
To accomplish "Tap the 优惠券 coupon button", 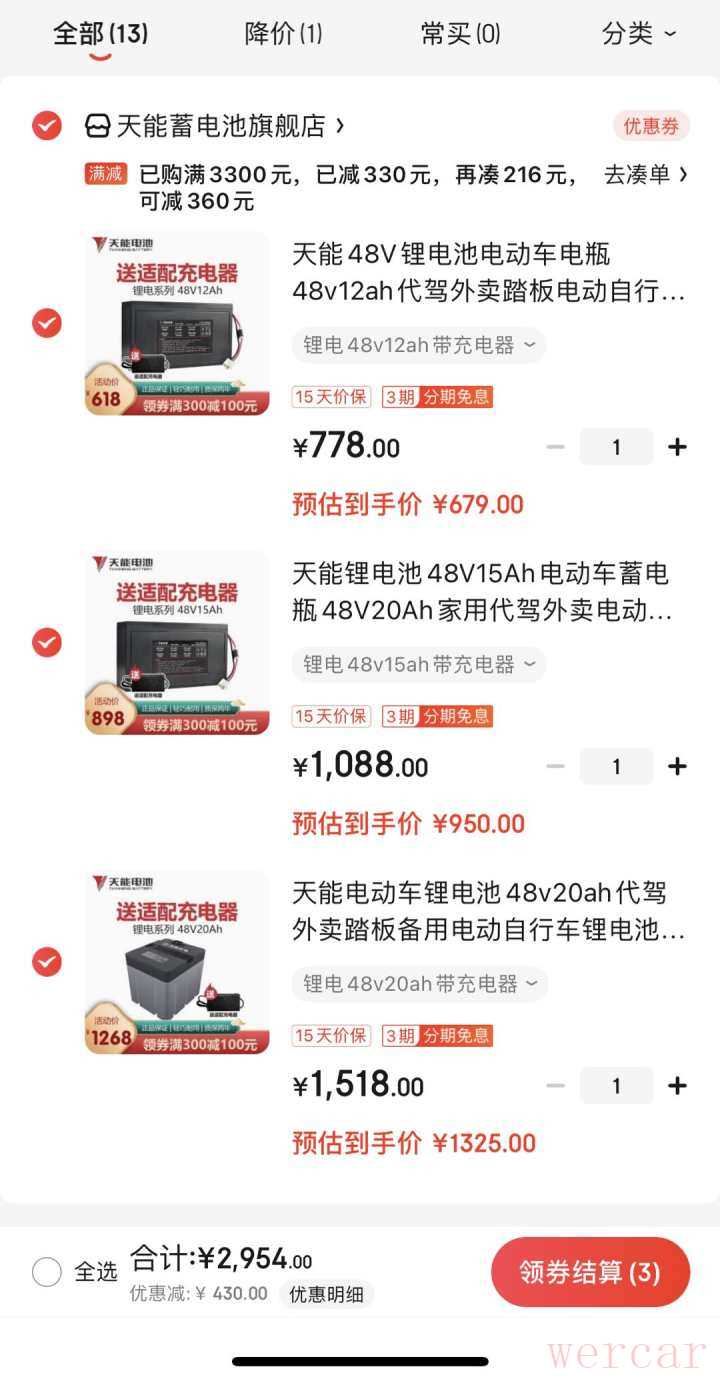I will (651, 126).
